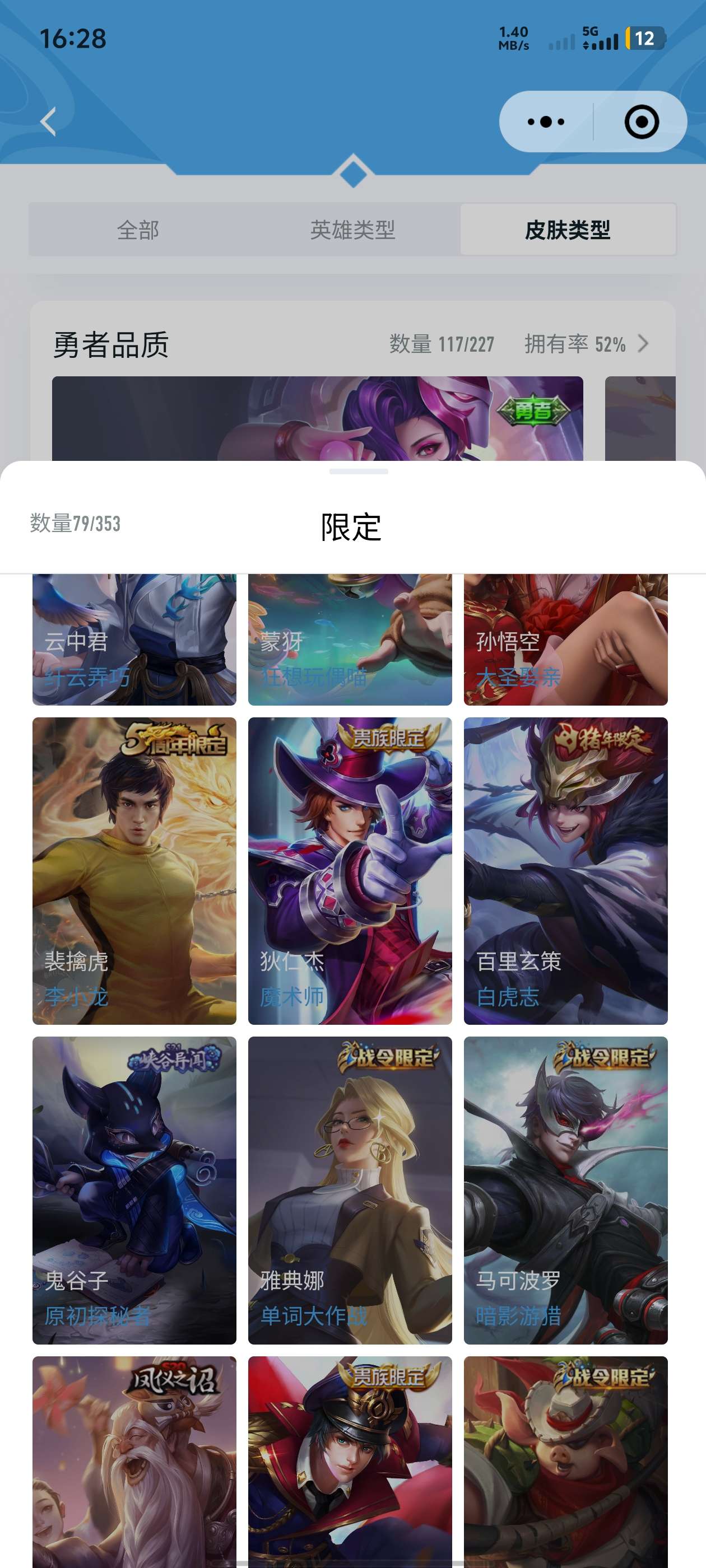The width and height of the screenshot is (706, 1568).
Task: Select the 皮肤类型 tab
Action: point(568,230)
